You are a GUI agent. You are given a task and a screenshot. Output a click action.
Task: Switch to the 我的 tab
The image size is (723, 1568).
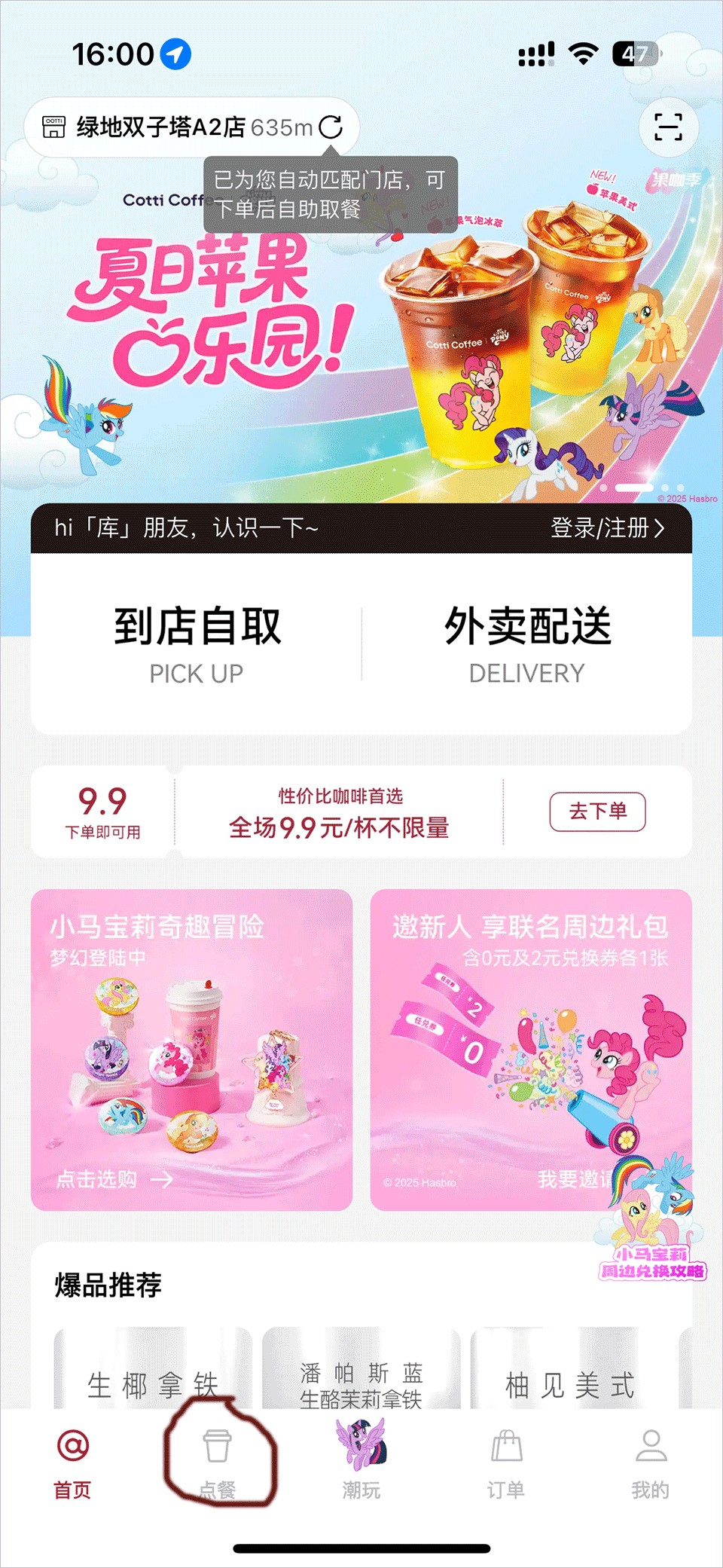[651, 1463]
